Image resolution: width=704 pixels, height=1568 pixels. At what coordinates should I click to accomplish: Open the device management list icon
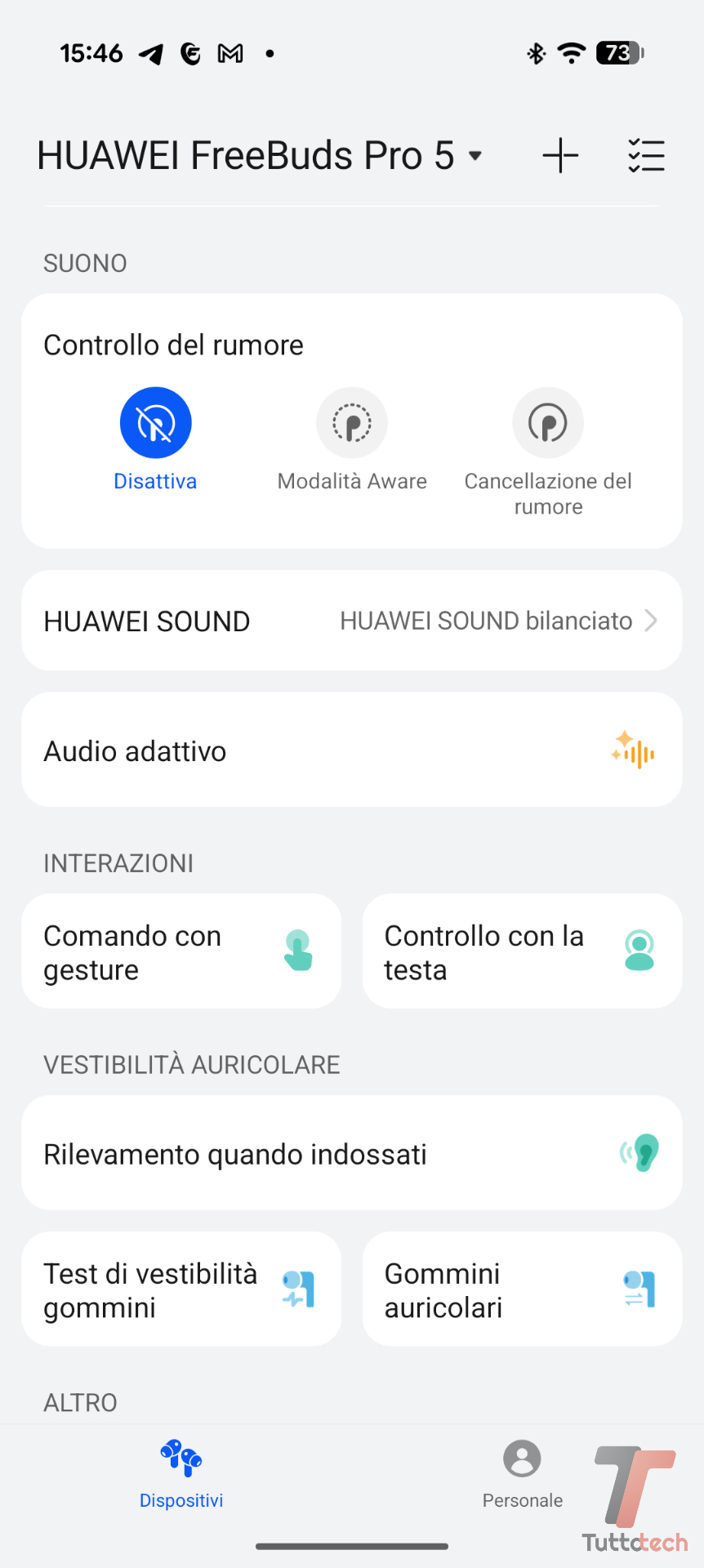[646, 155]
